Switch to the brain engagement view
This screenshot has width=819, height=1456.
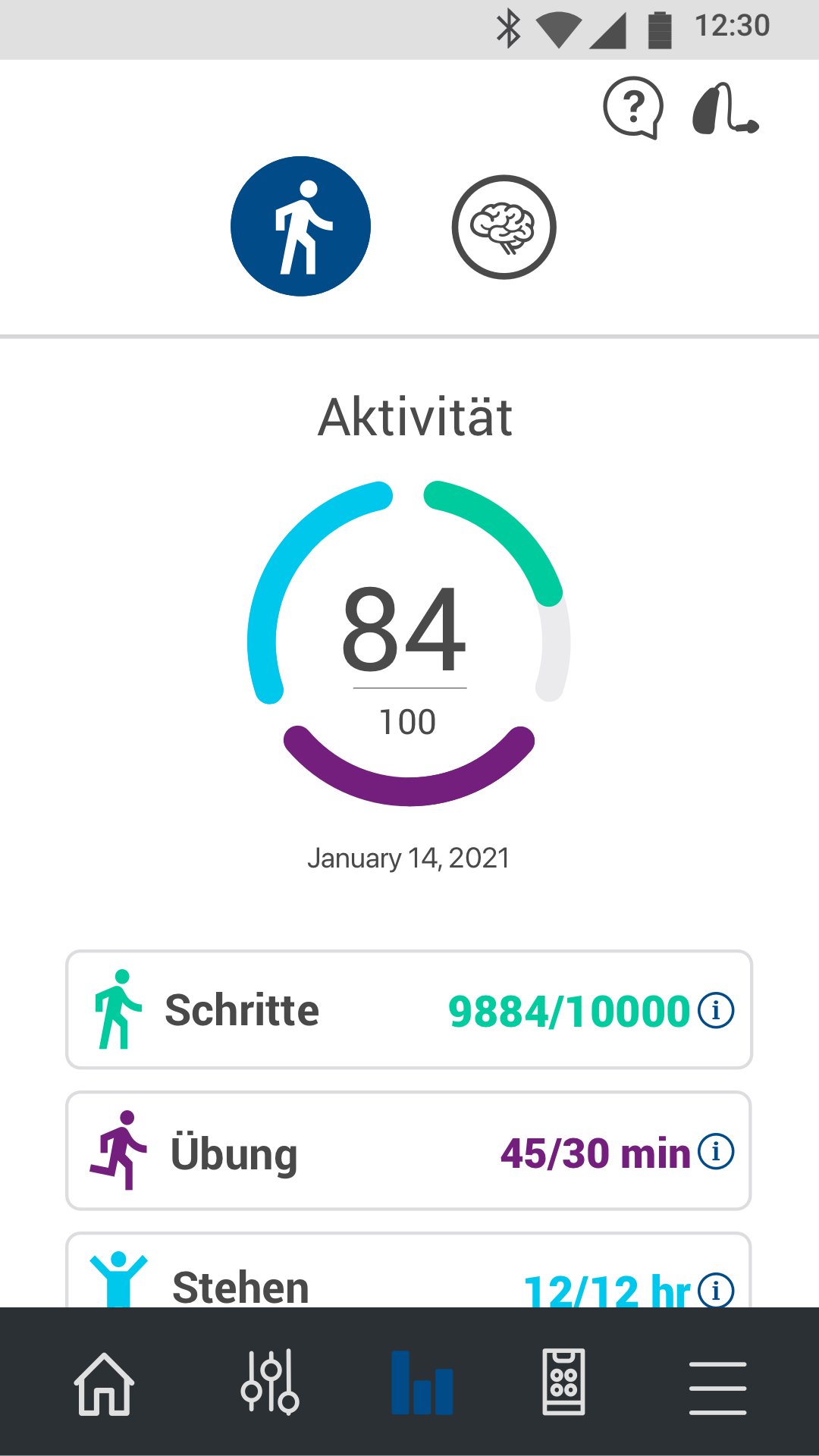tap(504, 227)
